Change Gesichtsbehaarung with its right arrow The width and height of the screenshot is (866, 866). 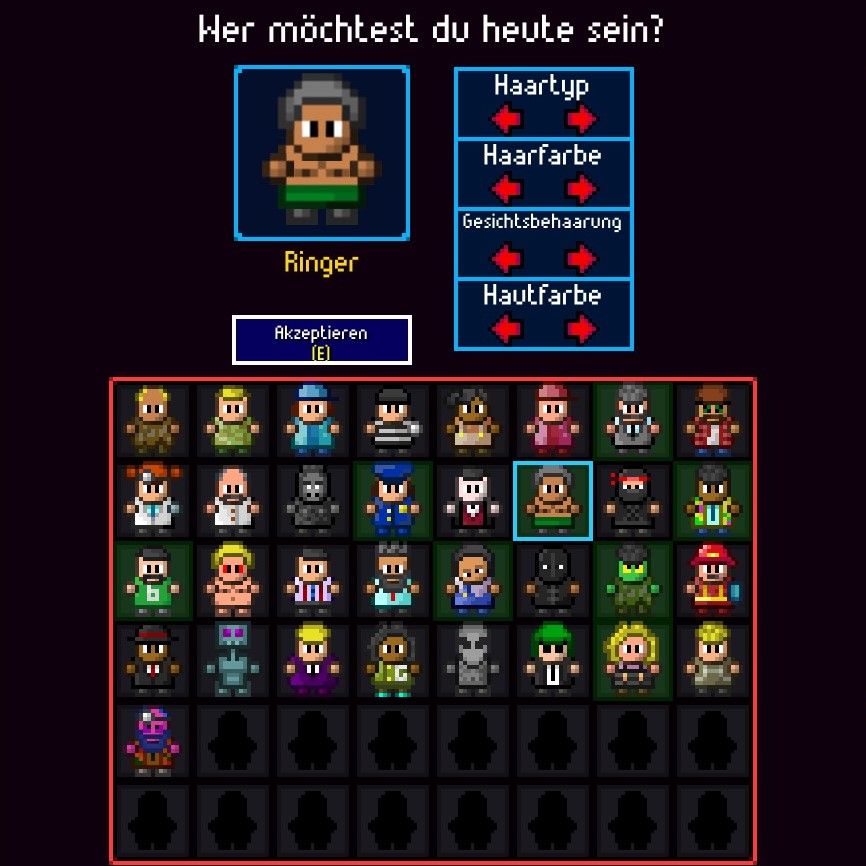pyautogui.click(x=581, y=259)
